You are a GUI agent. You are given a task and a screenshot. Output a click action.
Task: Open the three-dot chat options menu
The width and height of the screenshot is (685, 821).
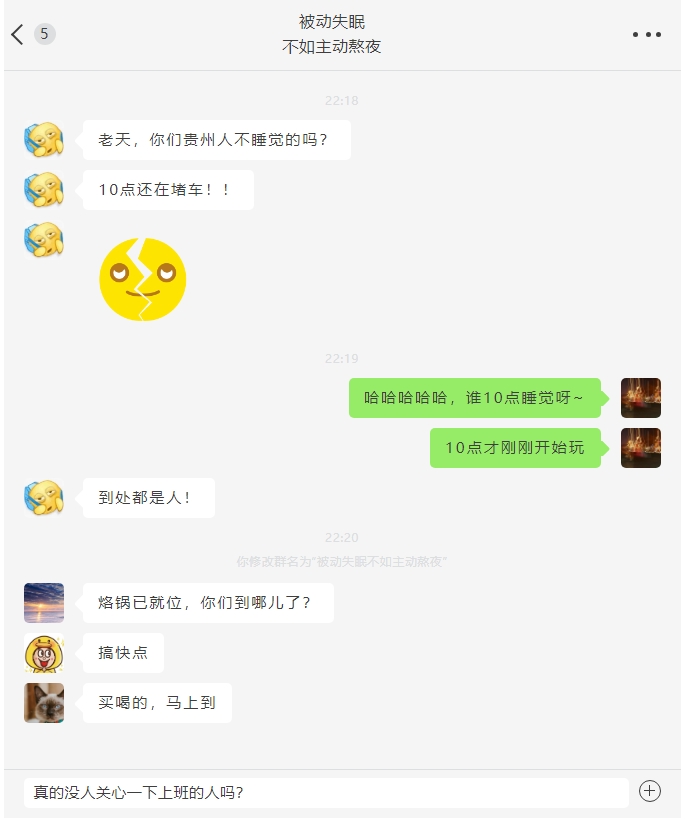647,35
